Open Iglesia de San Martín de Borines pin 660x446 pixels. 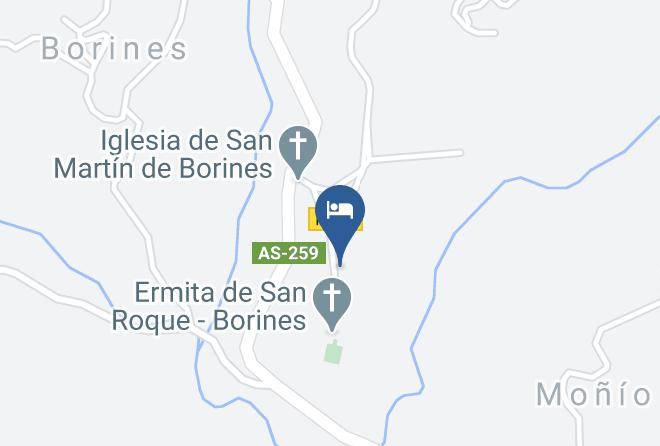point(298,151)
